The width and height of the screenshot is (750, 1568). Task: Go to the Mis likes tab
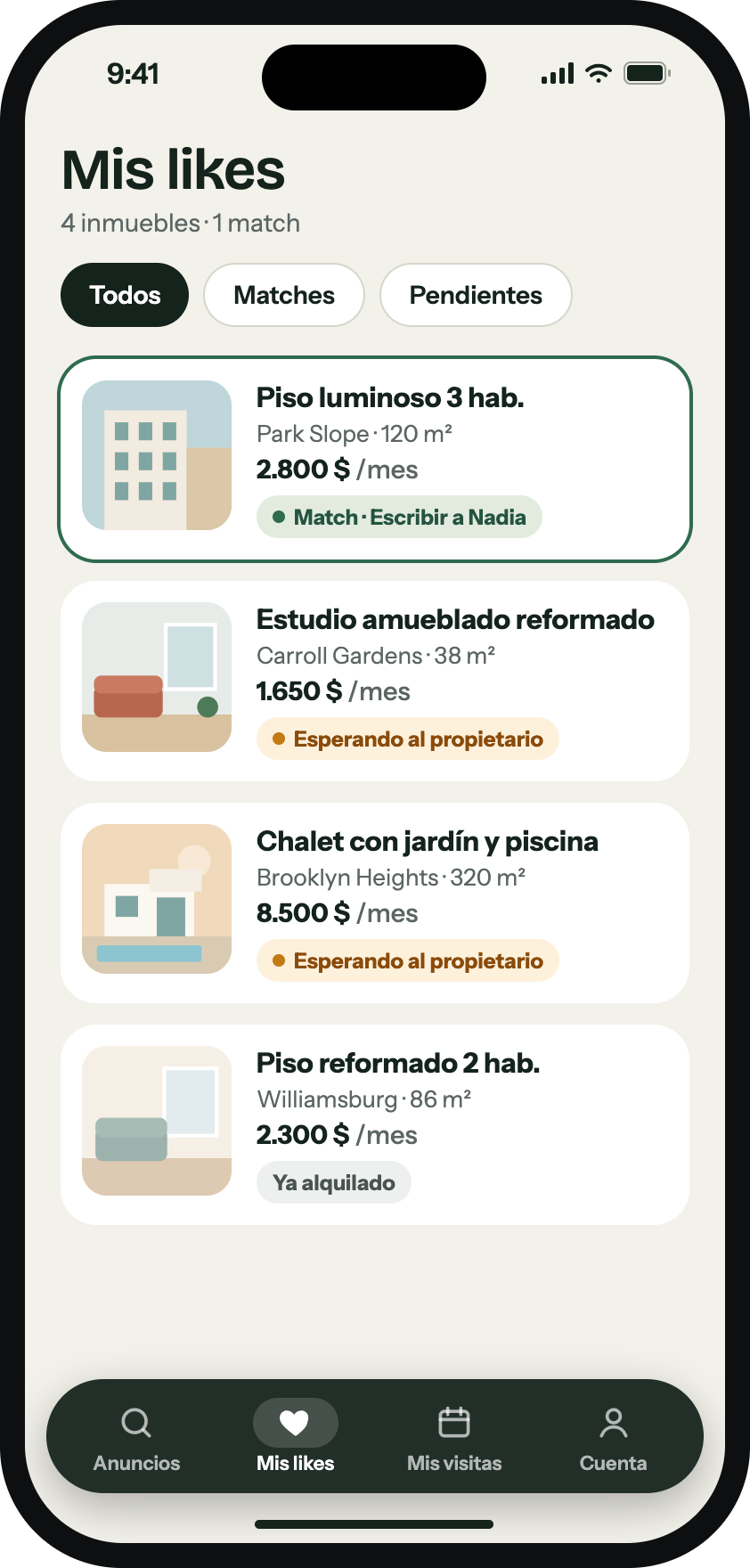point(296,1437)
